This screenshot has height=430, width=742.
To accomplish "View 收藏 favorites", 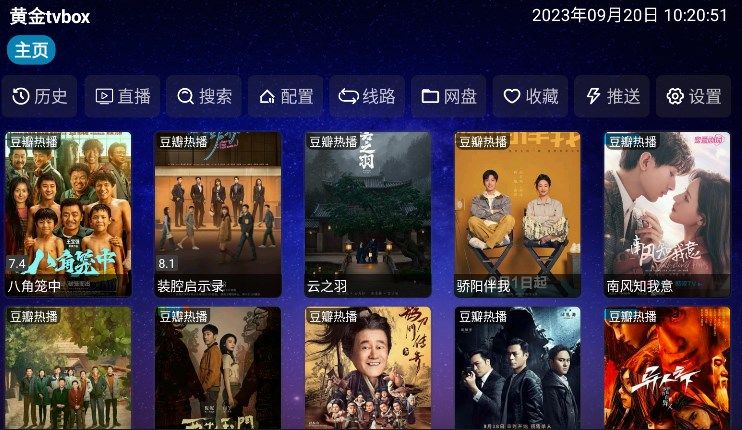I will [530, 97].
